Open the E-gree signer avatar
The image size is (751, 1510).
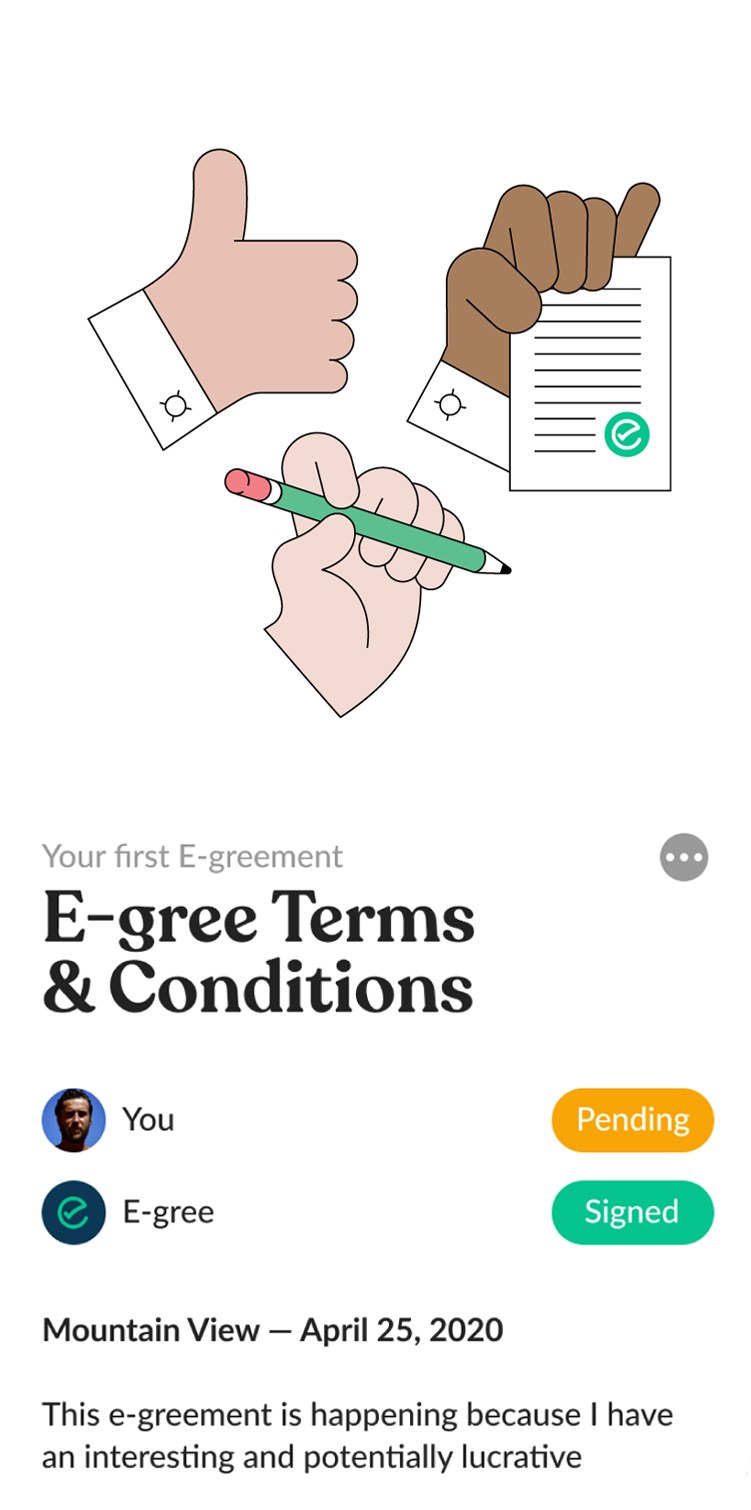[74, 1212]
